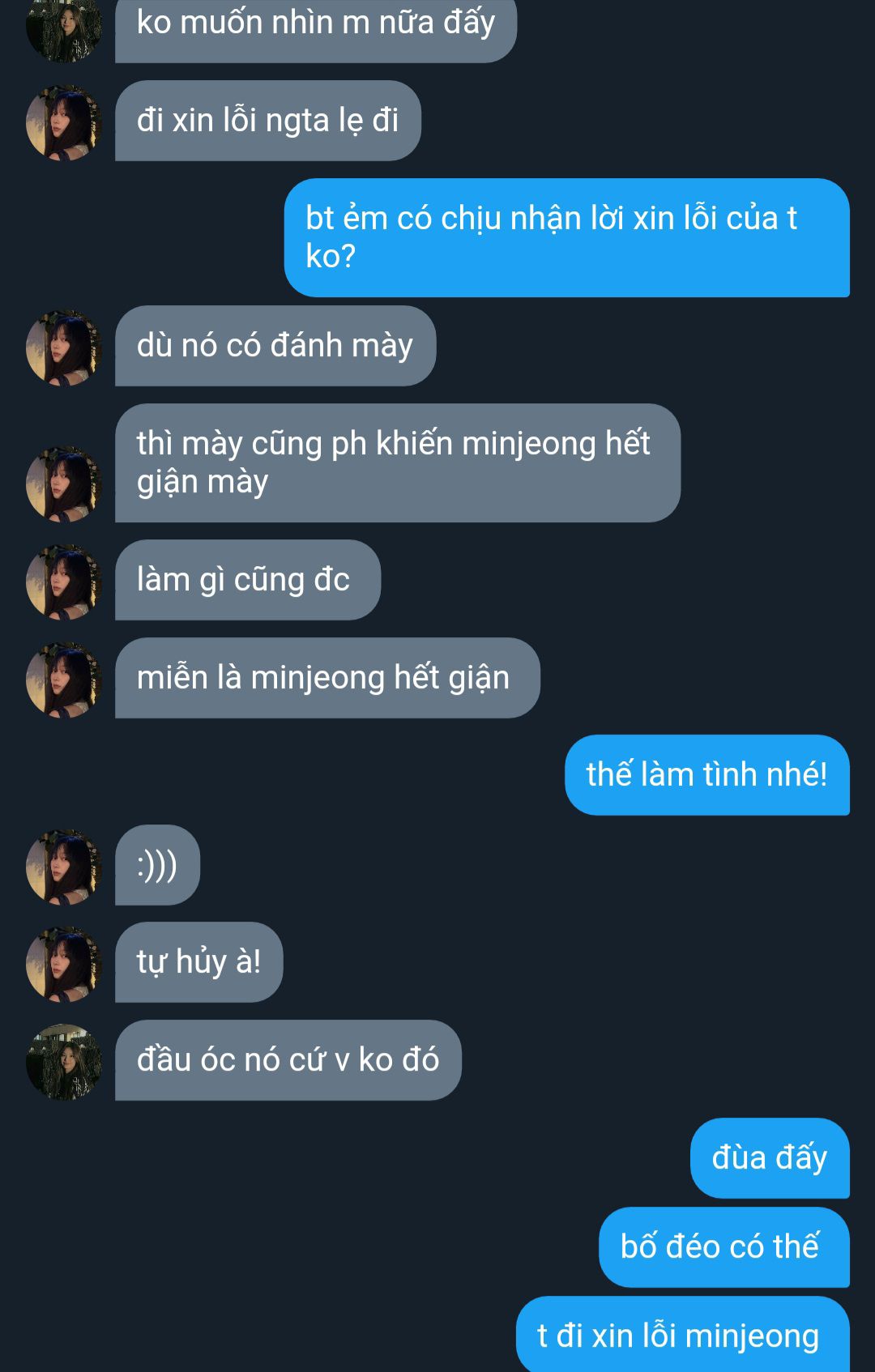The image size is (875, 1372).
Task: Tap avatar next to "dù nó có đánh mày"
Action: 63,347
